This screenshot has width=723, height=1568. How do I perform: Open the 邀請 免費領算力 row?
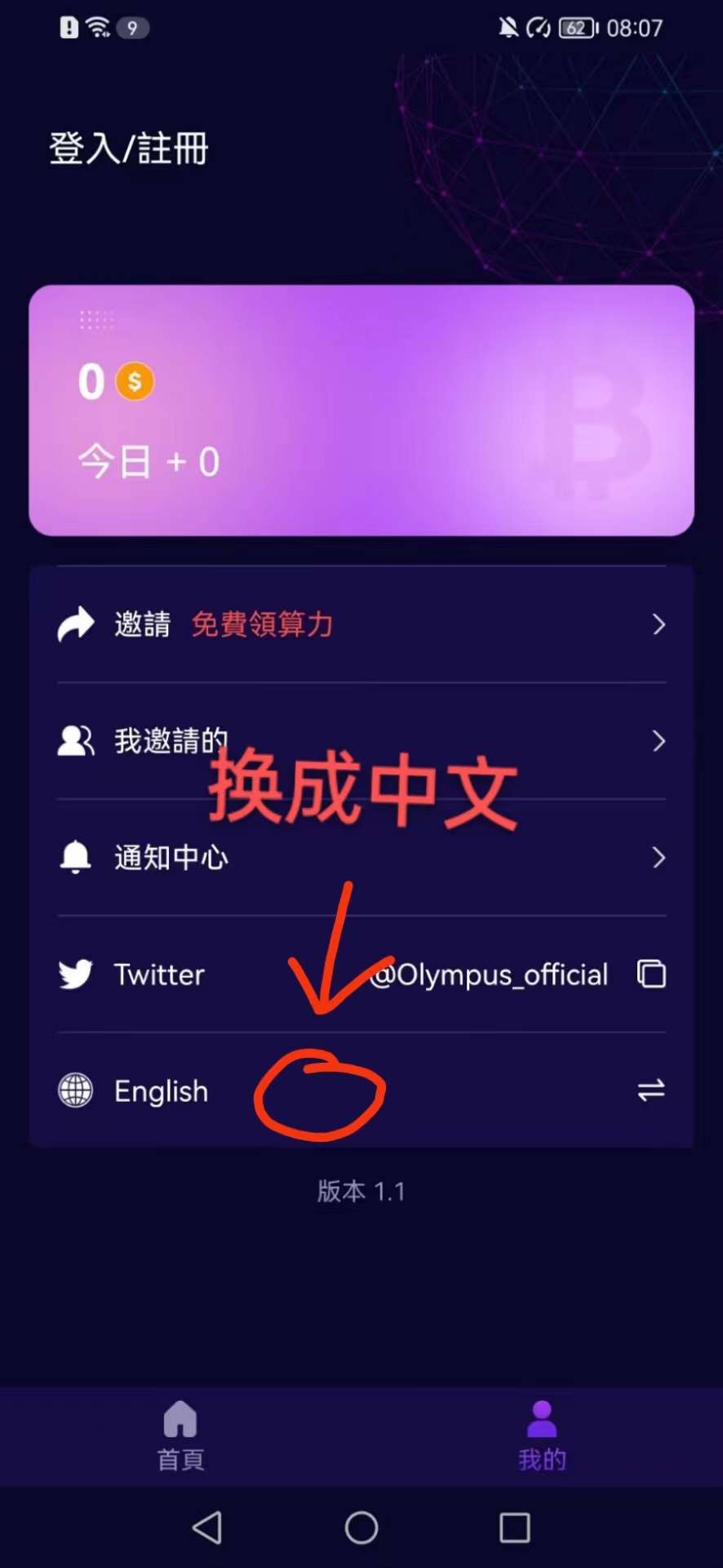click(361, 624)
